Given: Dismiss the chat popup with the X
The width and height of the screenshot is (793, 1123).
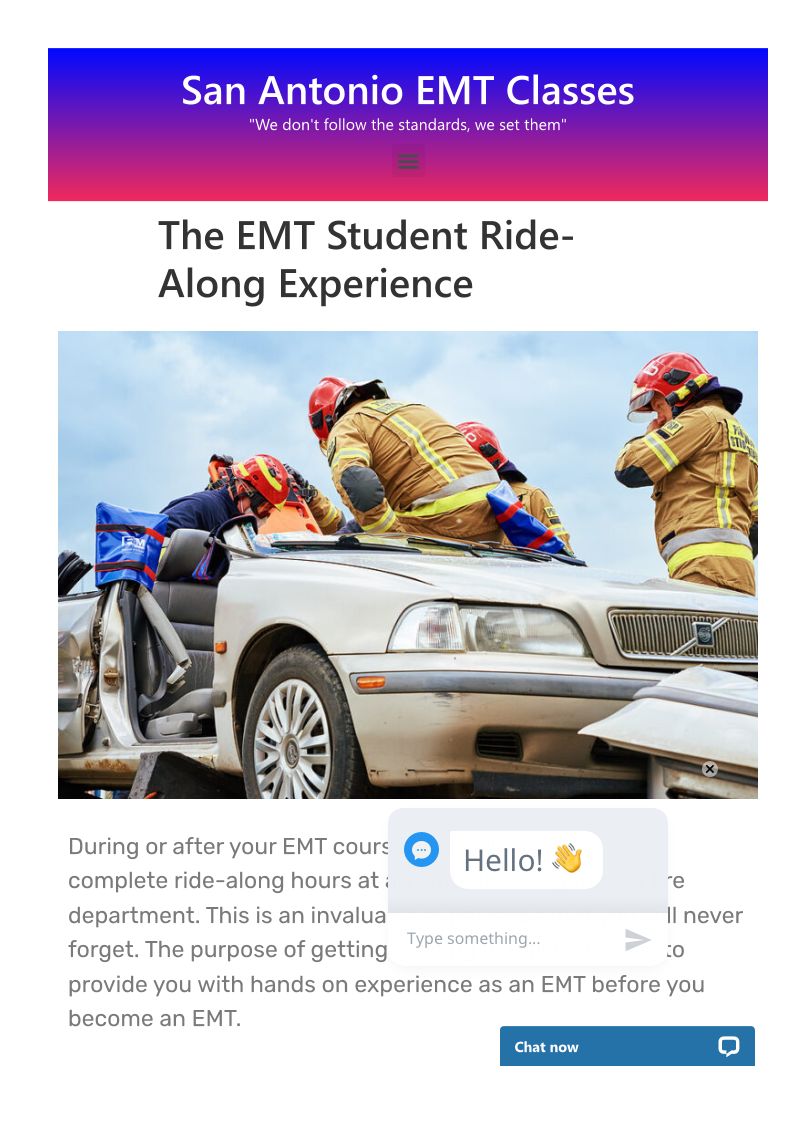Looking at the screenshot, I should 709,769.
